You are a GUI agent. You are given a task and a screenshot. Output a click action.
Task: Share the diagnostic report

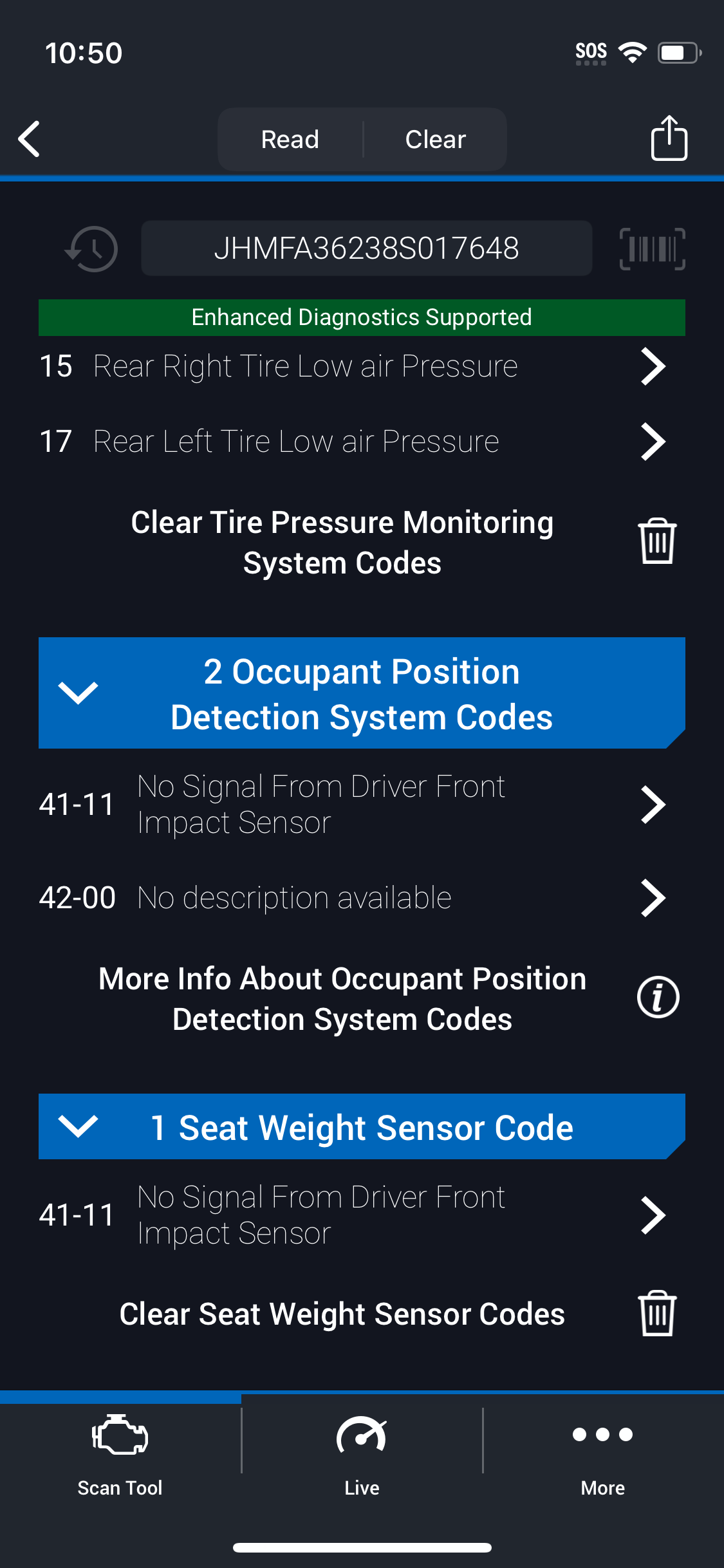click(669, 138)
